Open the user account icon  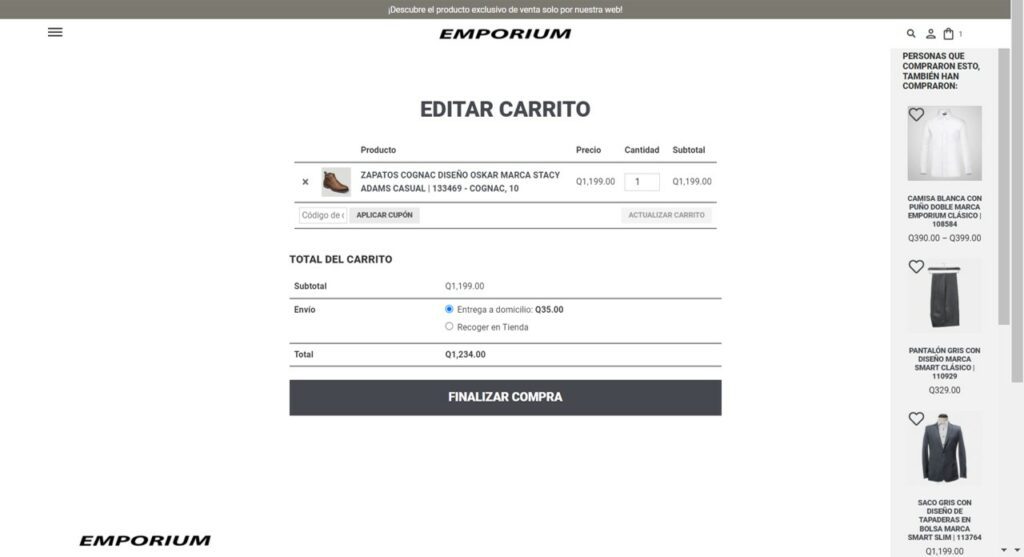[930, 33]
